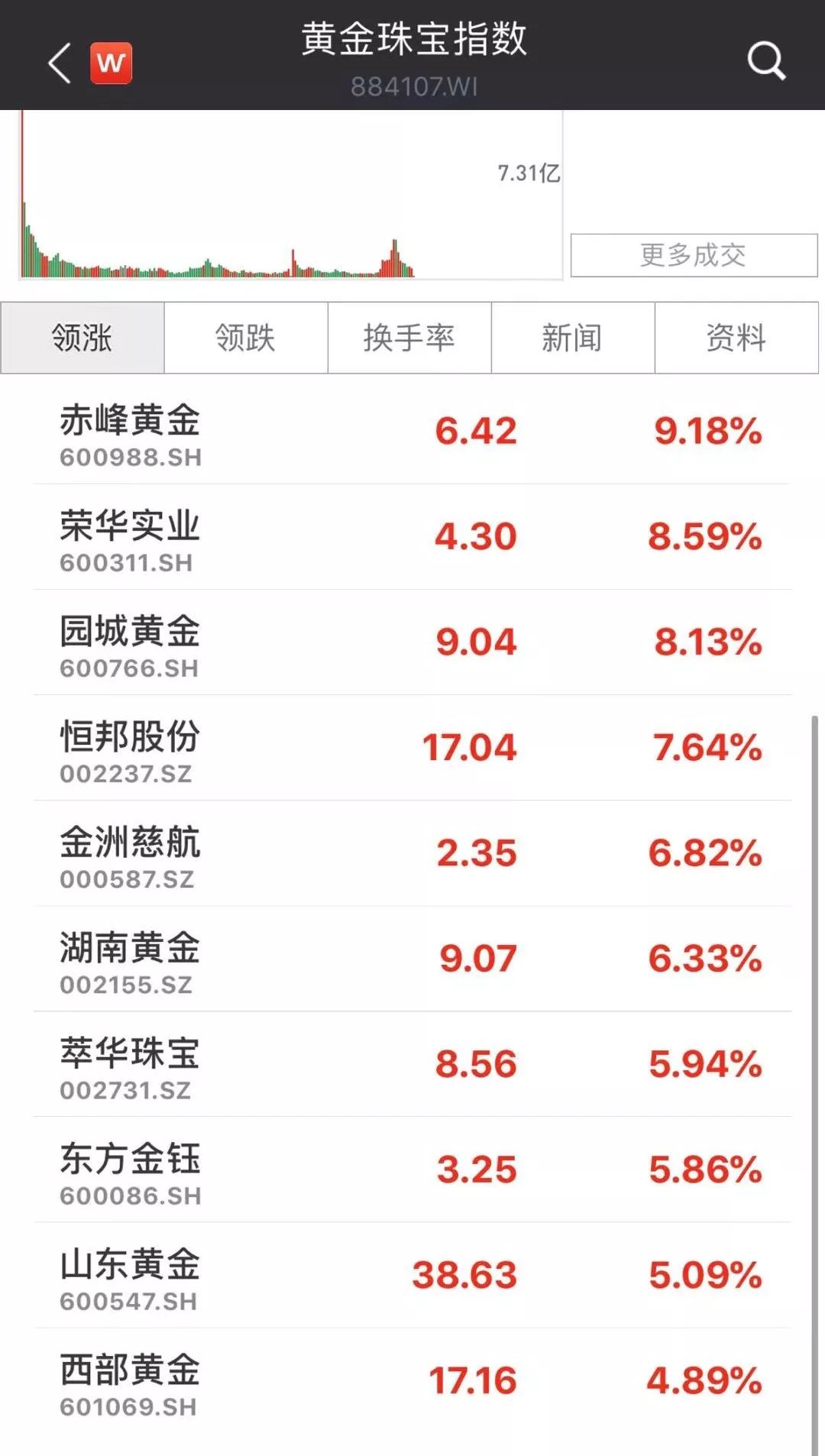
Task: Open stock 园城黄金 600766.SH
Action: click(412, 643)
